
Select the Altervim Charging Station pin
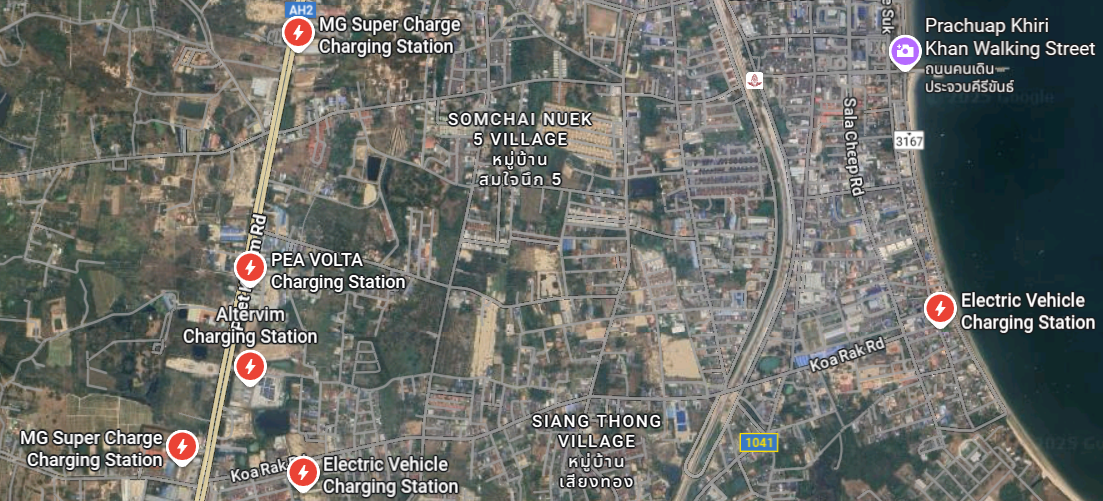250,367
